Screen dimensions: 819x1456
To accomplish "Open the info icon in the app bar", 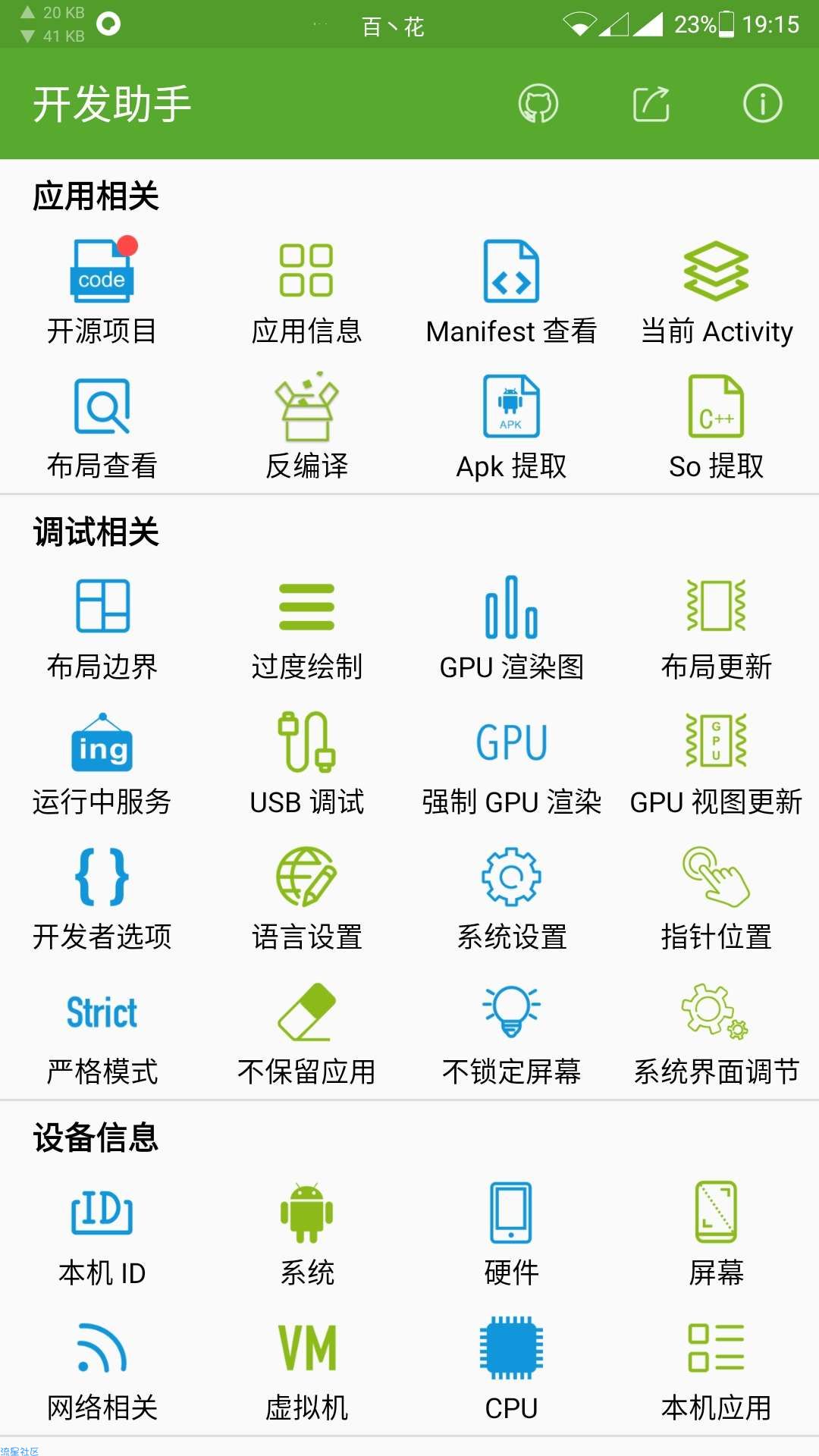I will coord(762,104).
